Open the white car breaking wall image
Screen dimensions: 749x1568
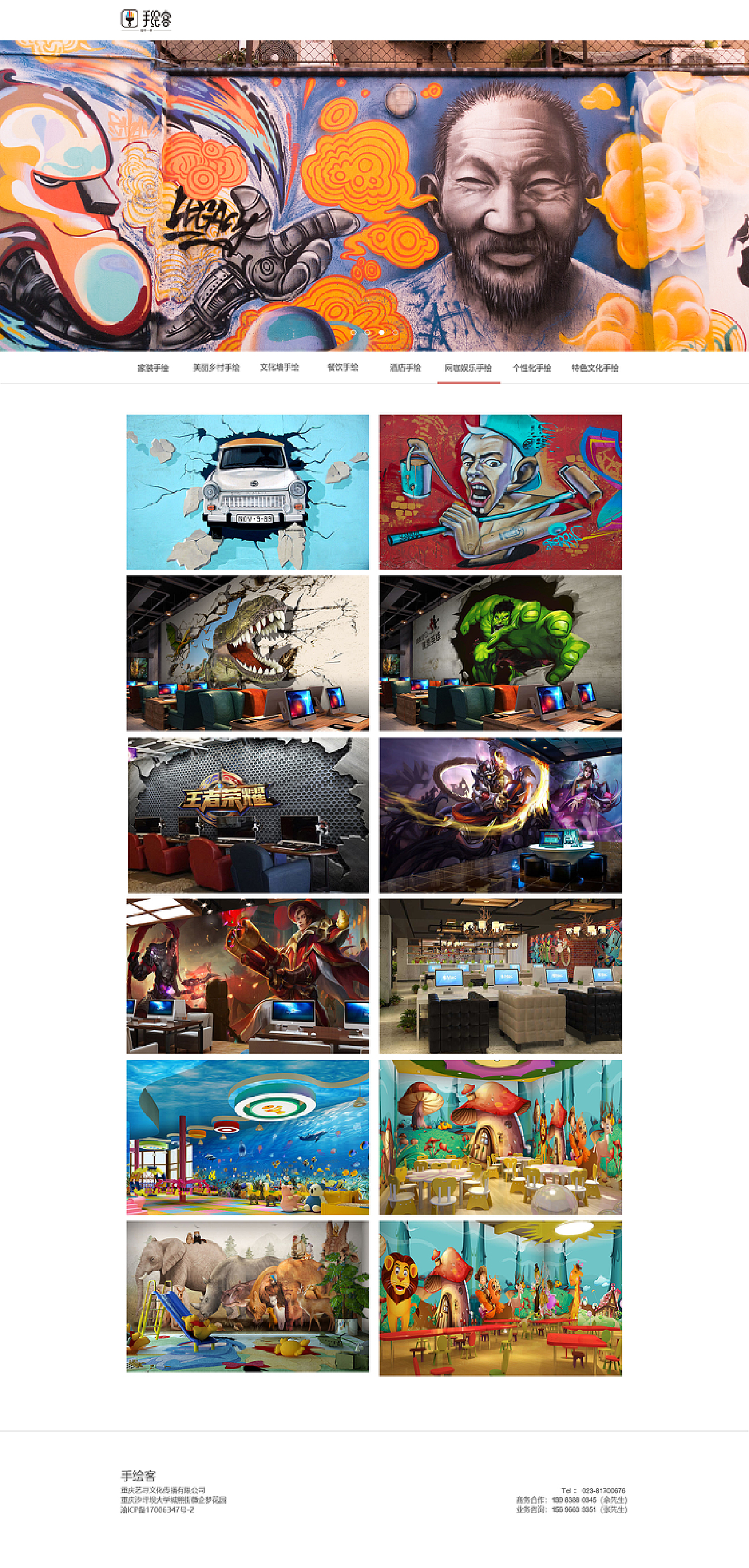[x=248, y=492]
